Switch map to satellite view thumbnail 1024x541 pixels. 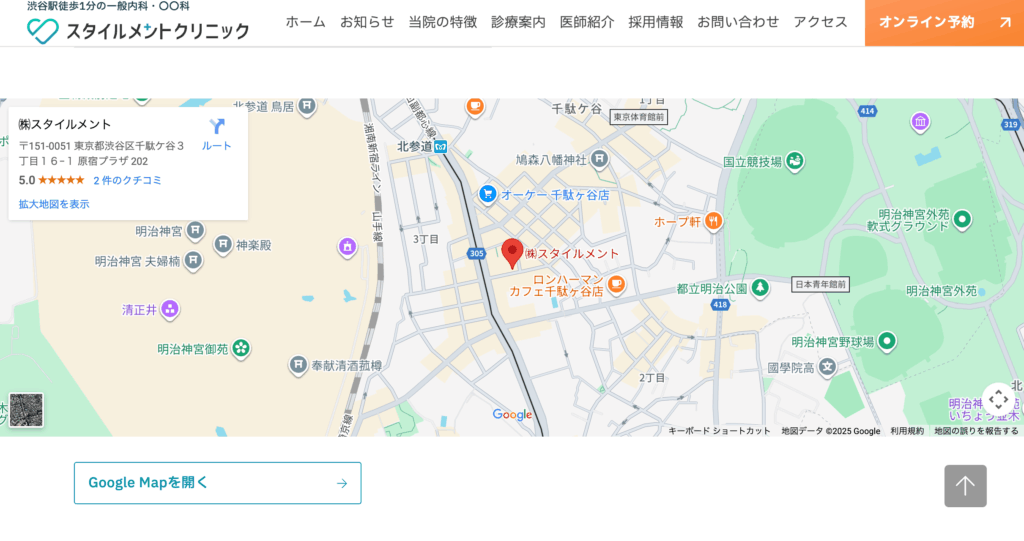click(26, 409)
